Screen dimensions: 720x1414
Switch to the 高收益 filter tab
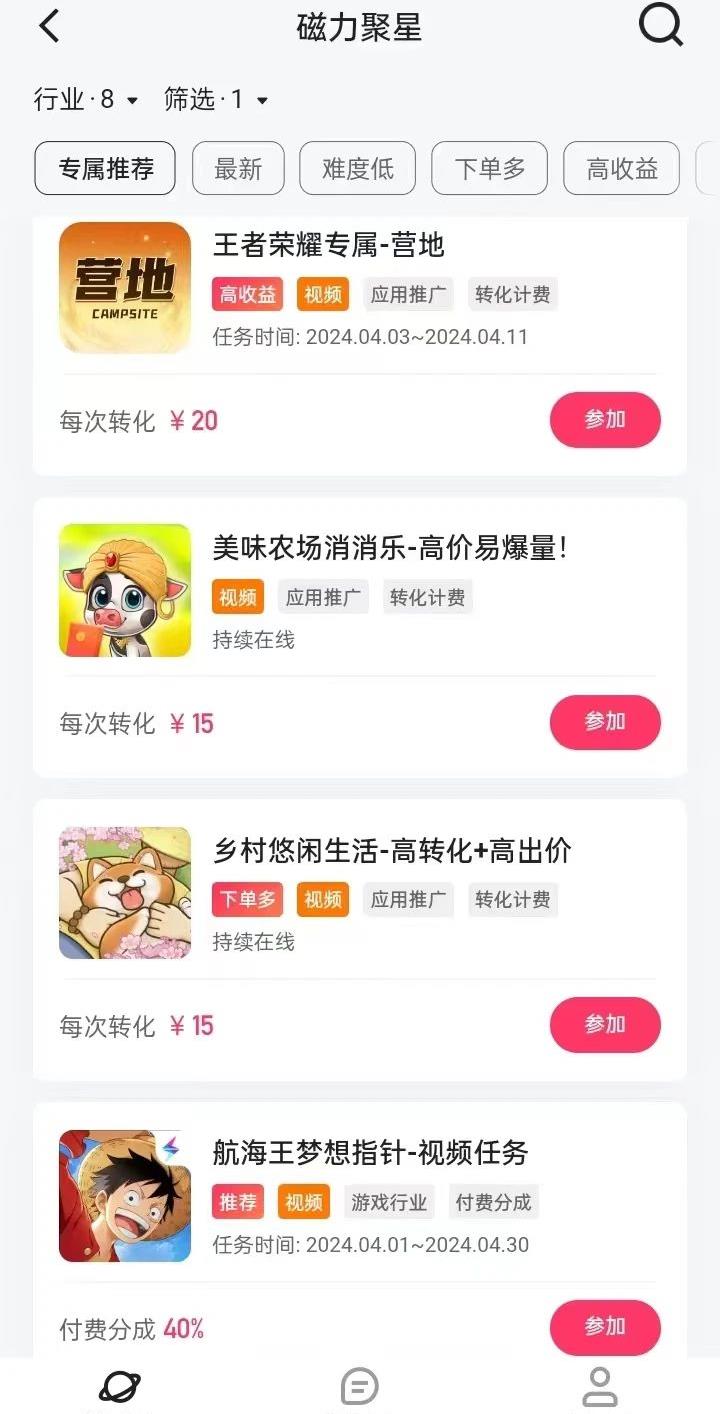pos(621,168)
